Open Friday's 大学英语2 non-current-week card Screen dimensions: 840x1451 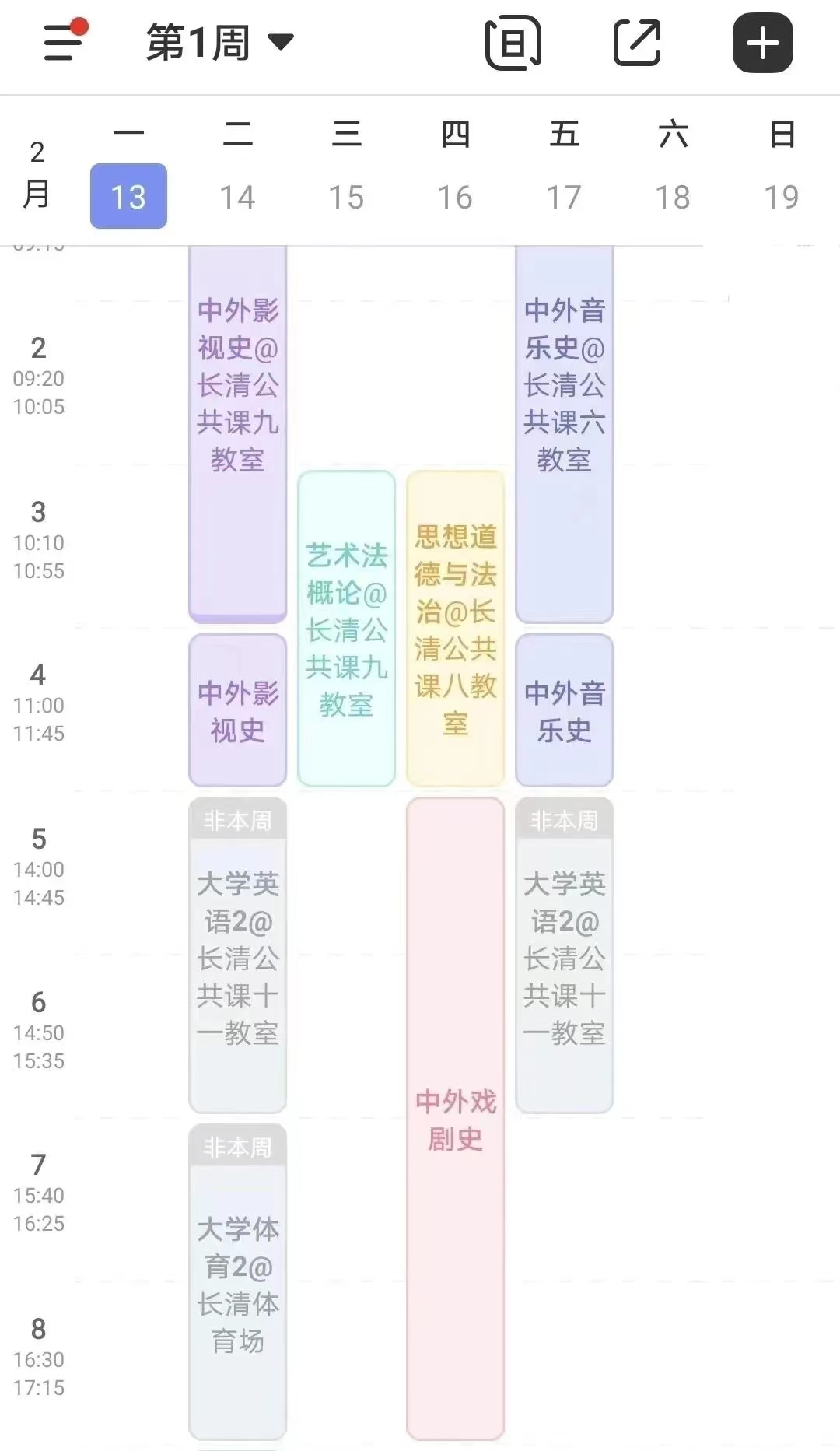point(564,957)
